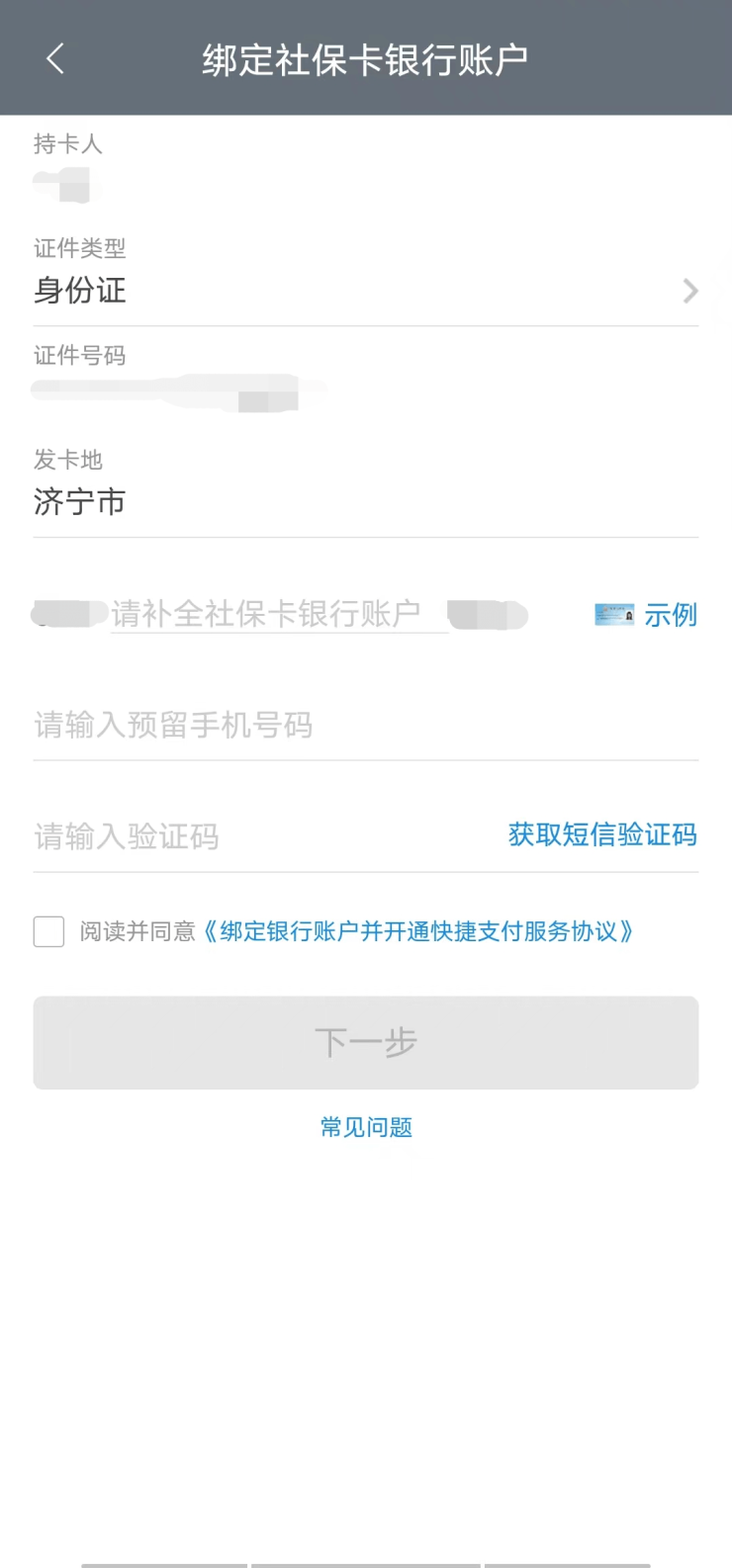Focus the 请输入验证码 field
The width and height of the screenshot is (732, 1568).
coord(257,837)
